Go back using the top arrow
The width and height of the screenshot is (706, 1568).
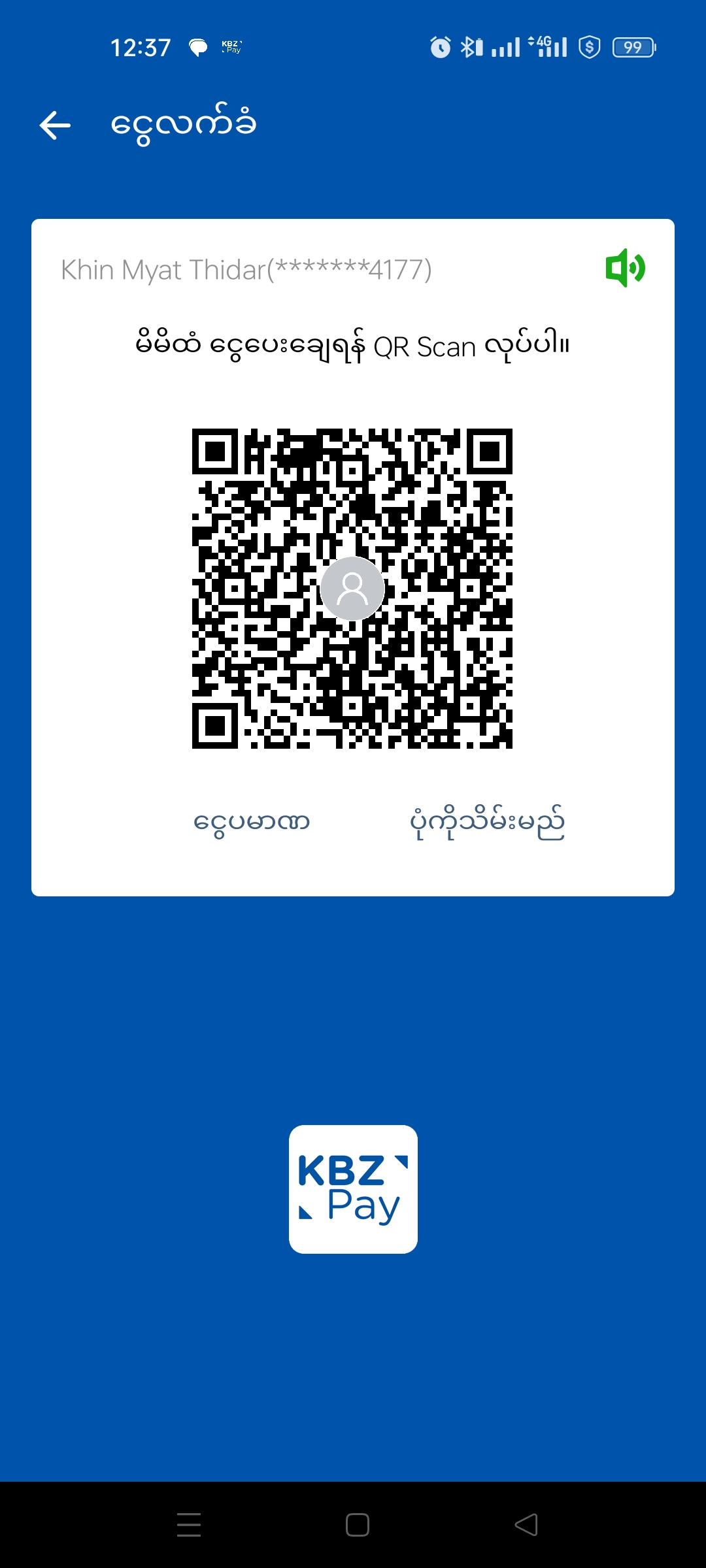[56, 125]
